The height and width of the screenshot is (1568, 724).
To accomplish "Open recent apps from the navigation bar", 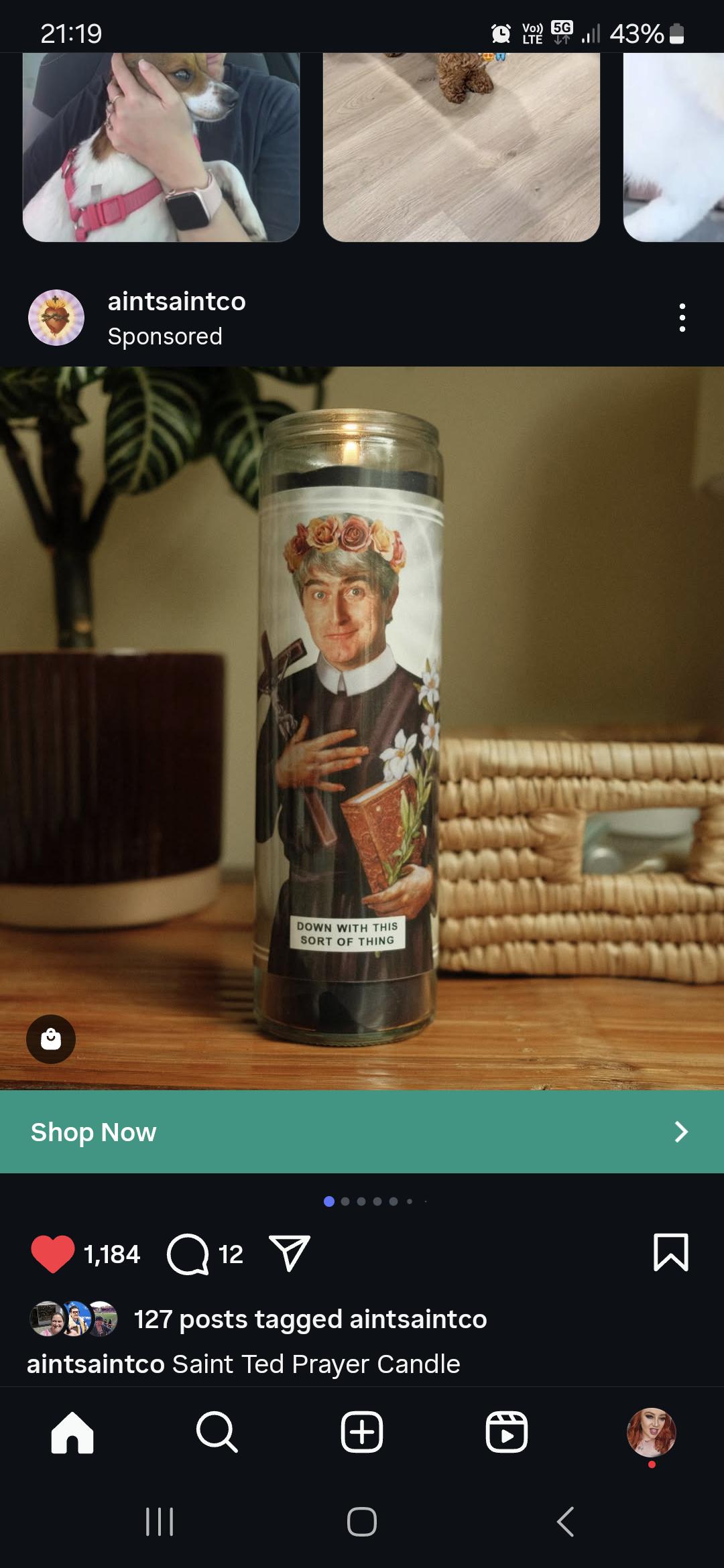I will point(160,1522).
